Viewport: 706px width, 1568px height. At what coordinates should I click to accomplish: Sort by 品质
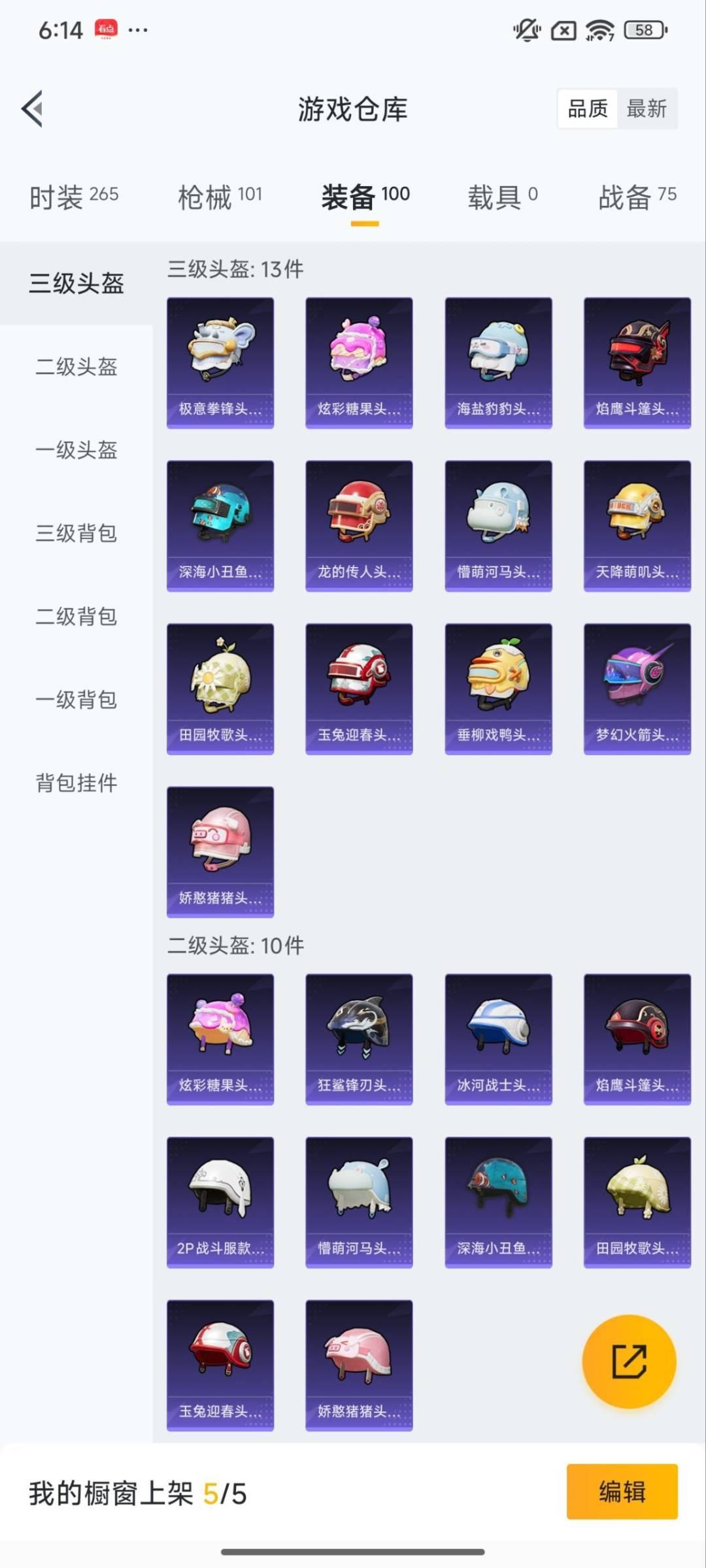[587, 108]
